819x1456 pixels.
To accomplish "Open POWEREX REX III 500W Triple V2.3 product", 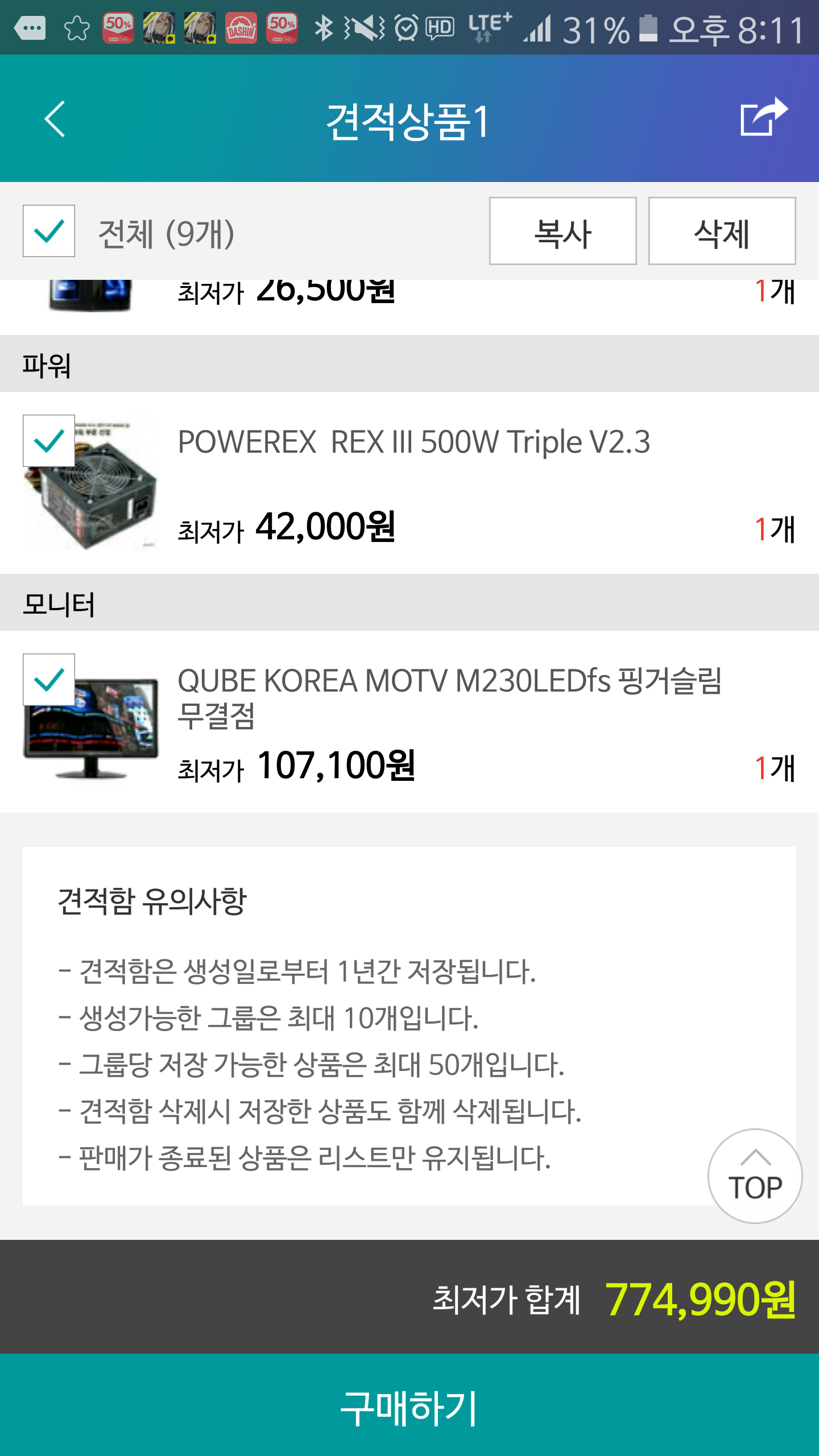I will tap(413, 442).
